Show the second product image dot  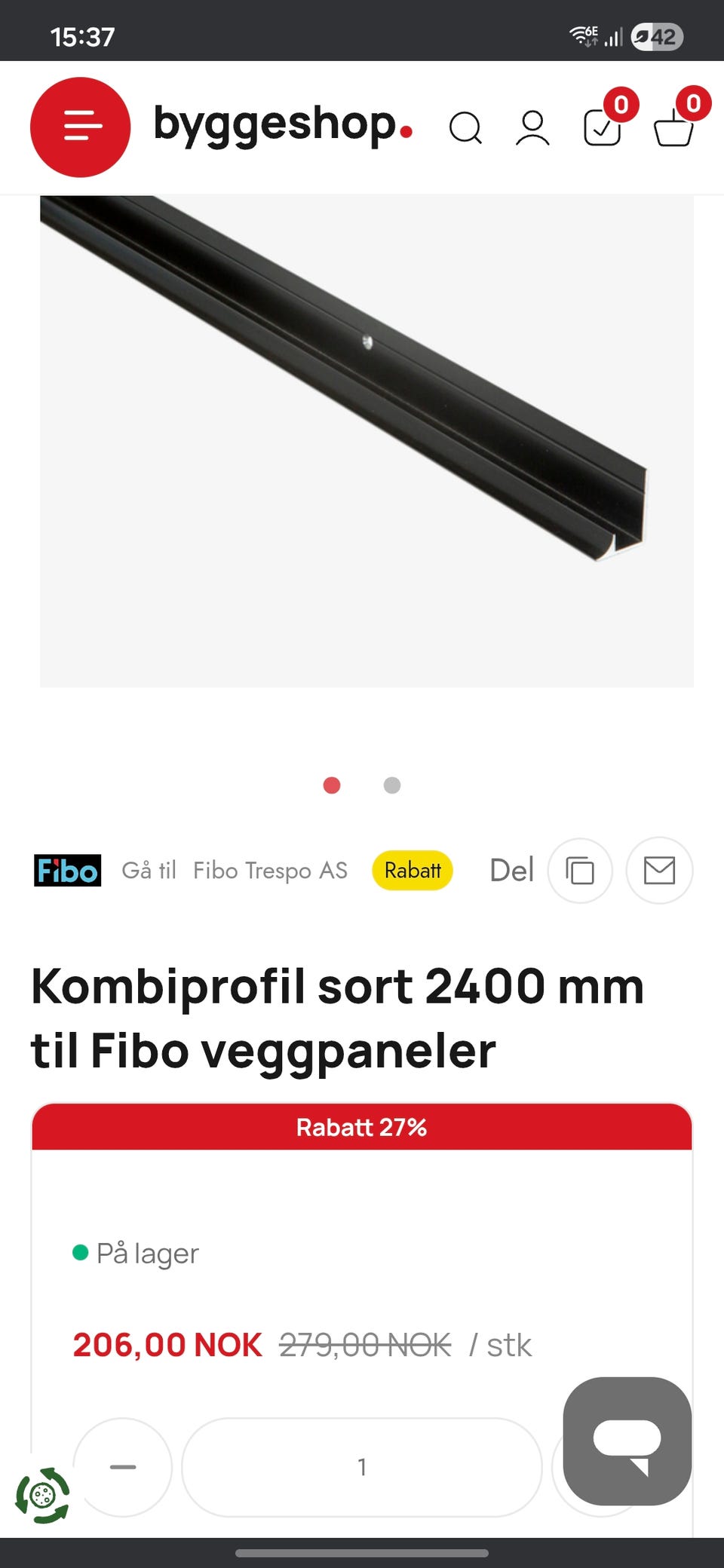[x=392, y=786]
